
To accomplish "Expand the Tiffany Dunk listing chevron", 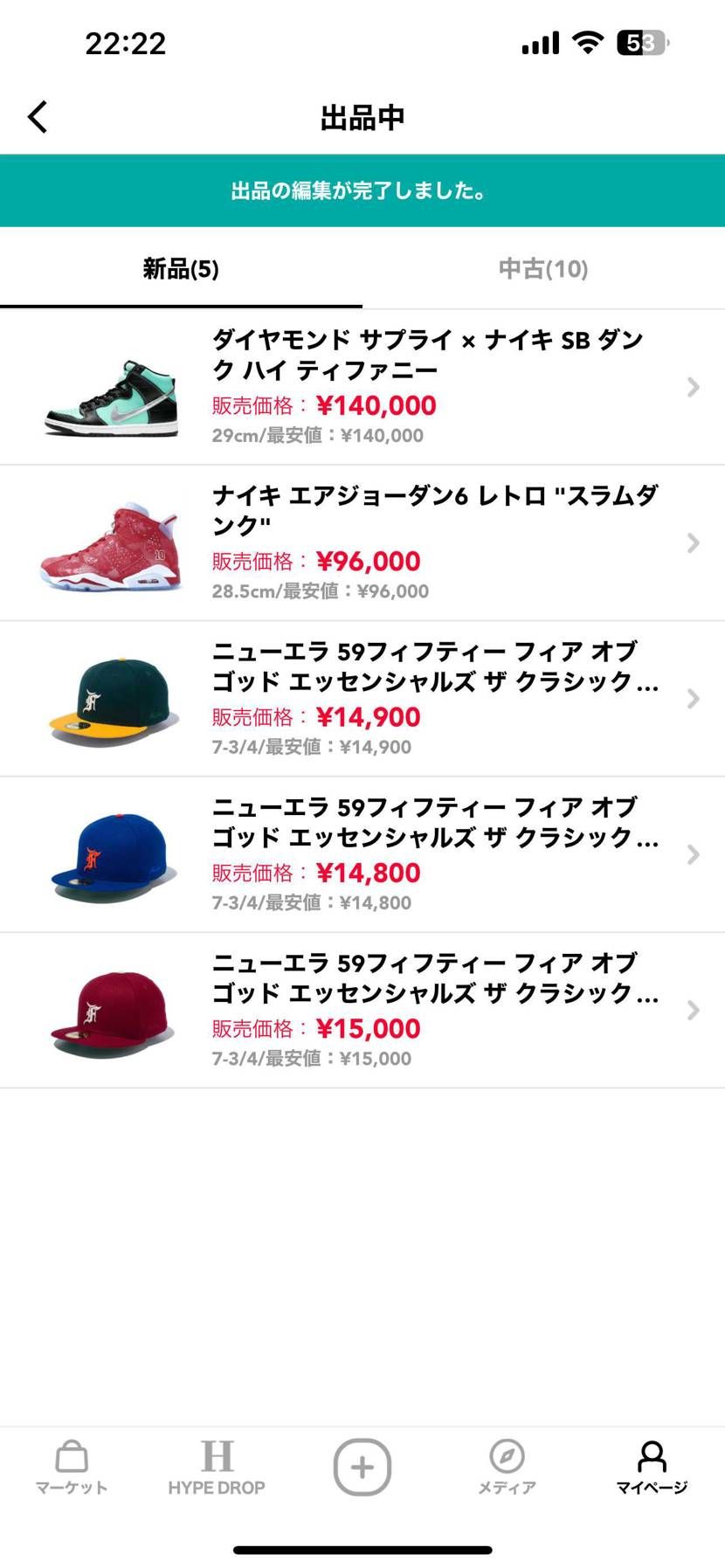I will point(693,387).
